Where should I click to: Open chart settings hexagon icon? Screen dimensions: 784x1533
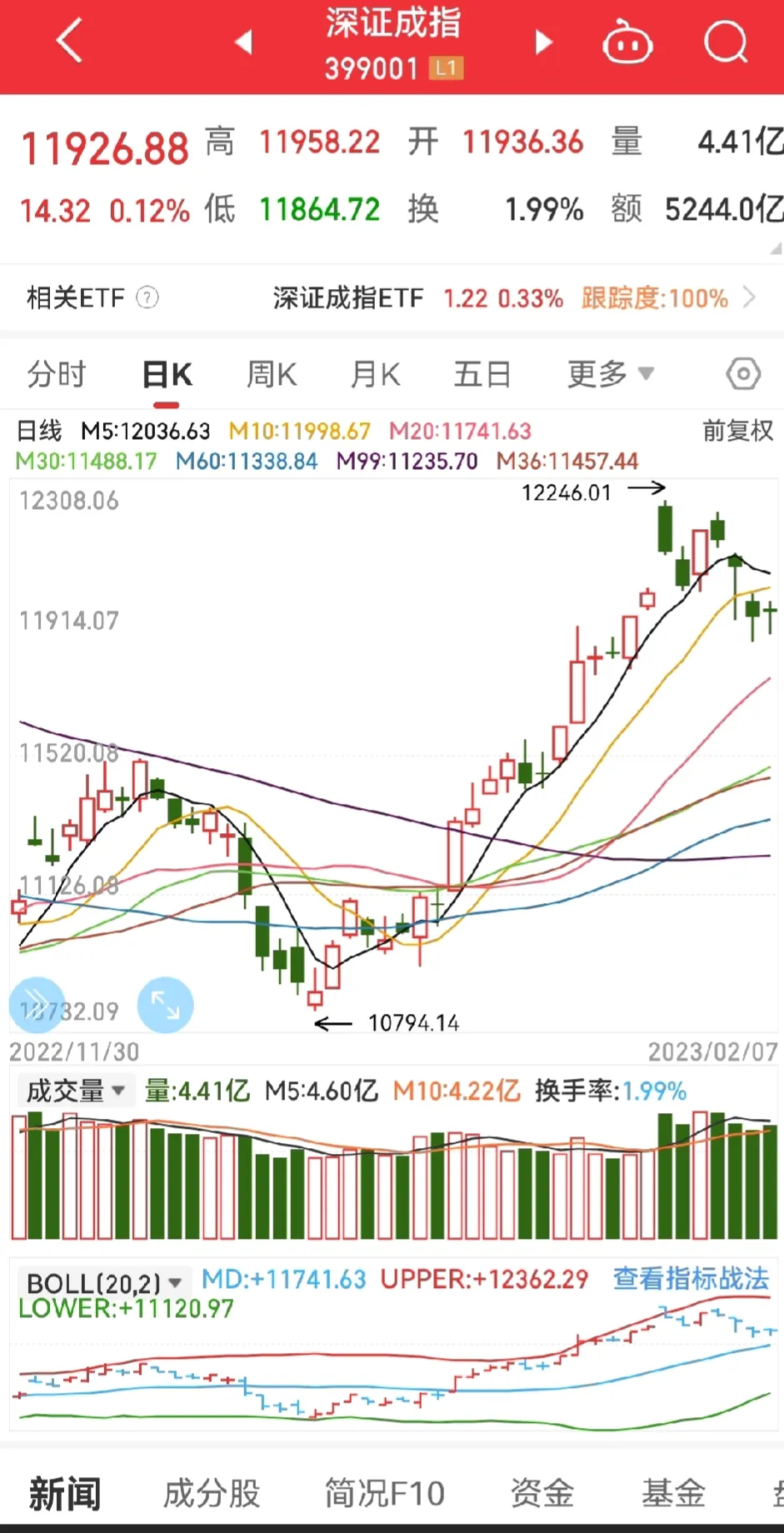(x=743, y=374)
